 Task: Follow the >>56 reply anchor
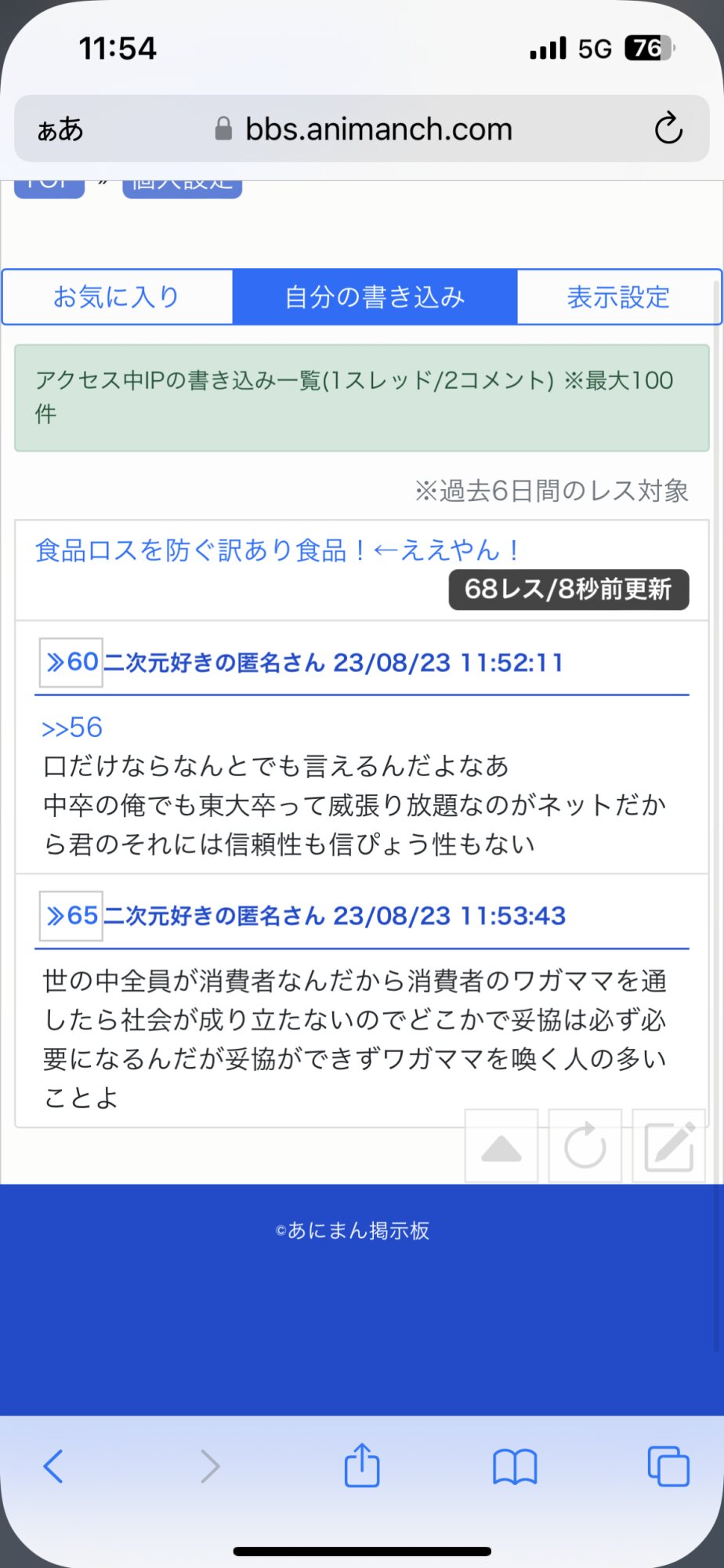(x=72, y=728)
